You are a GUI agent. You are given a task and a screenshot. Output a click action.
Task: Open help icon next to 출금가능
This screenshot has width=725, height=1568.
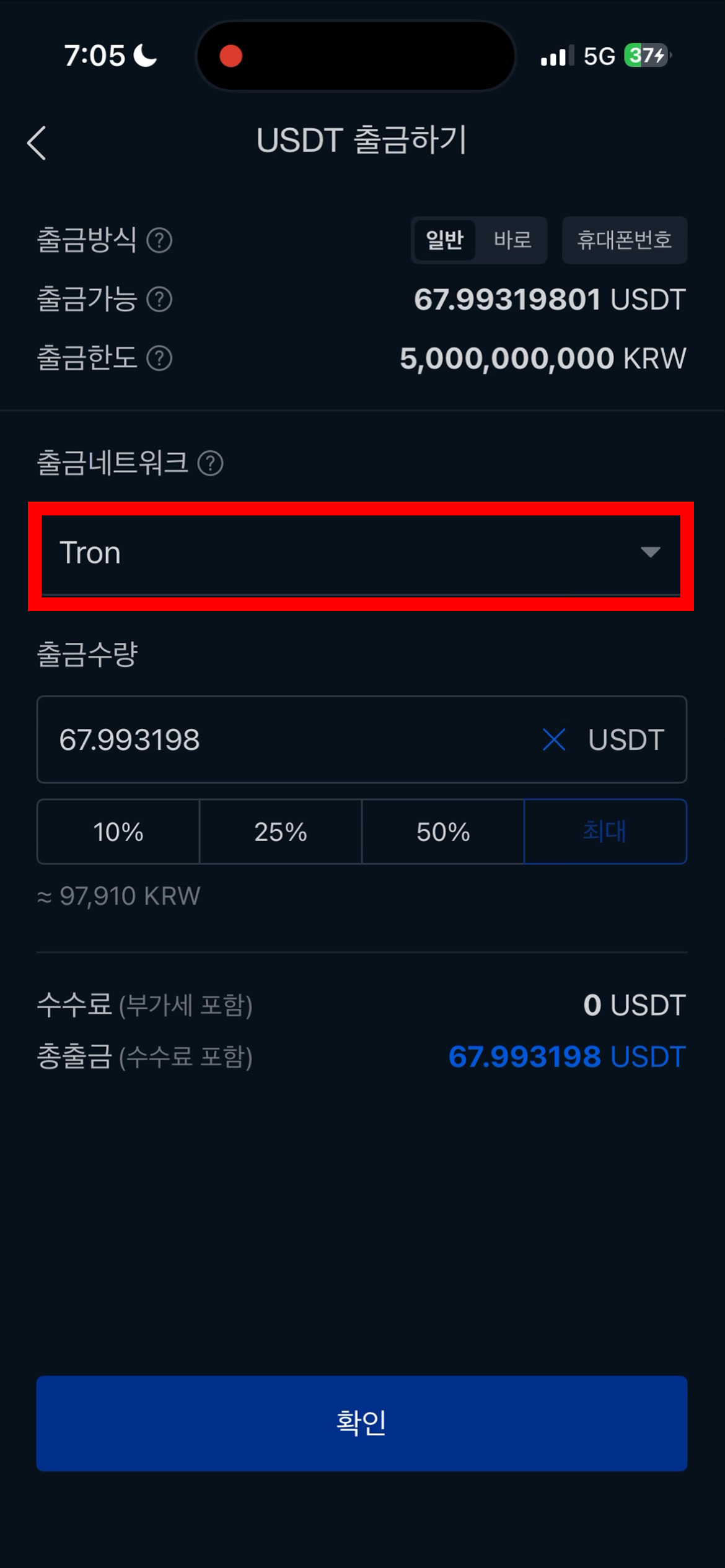pos(159,300)
